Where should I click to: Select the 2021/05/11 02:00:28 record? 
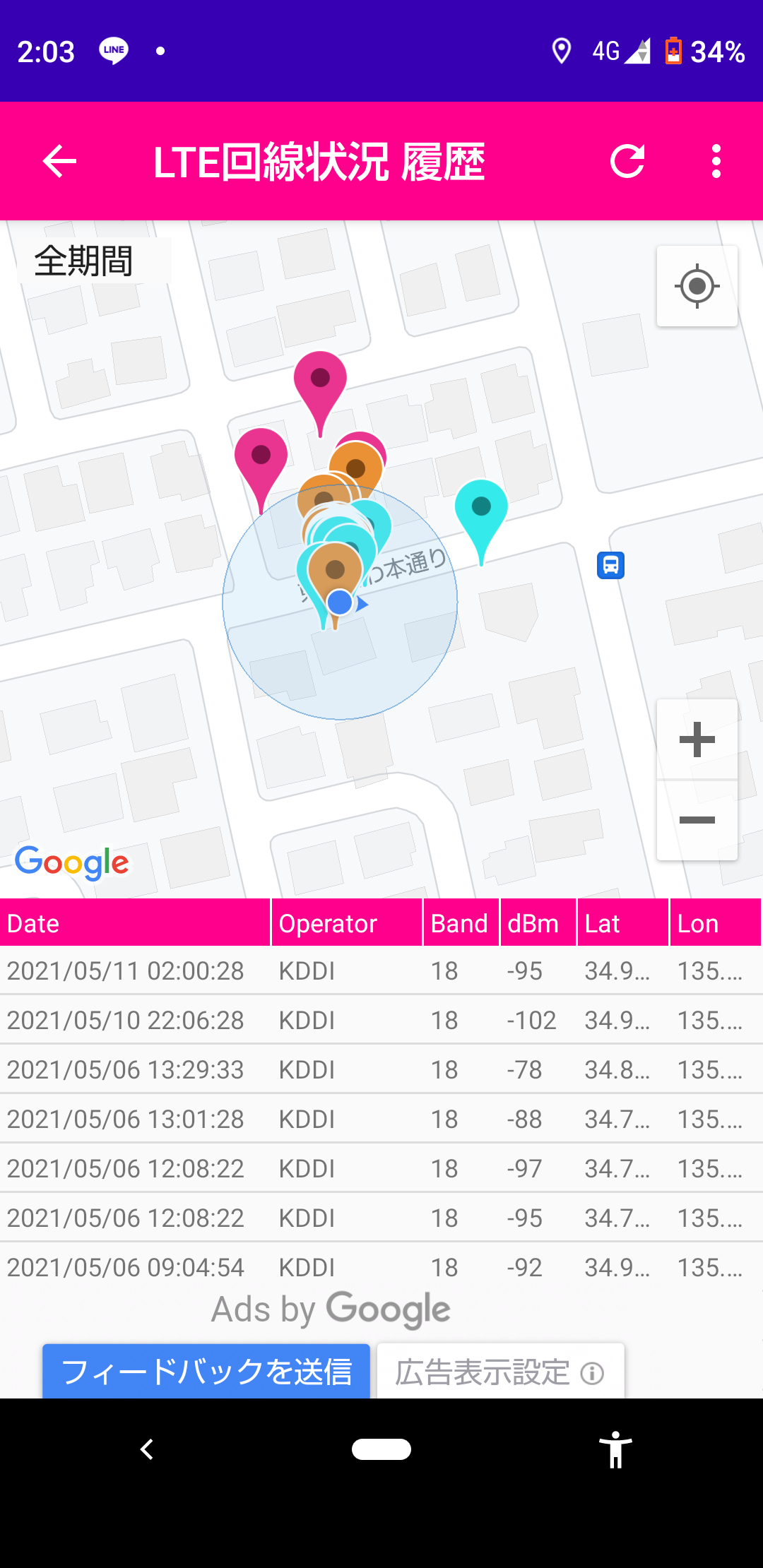381,970
